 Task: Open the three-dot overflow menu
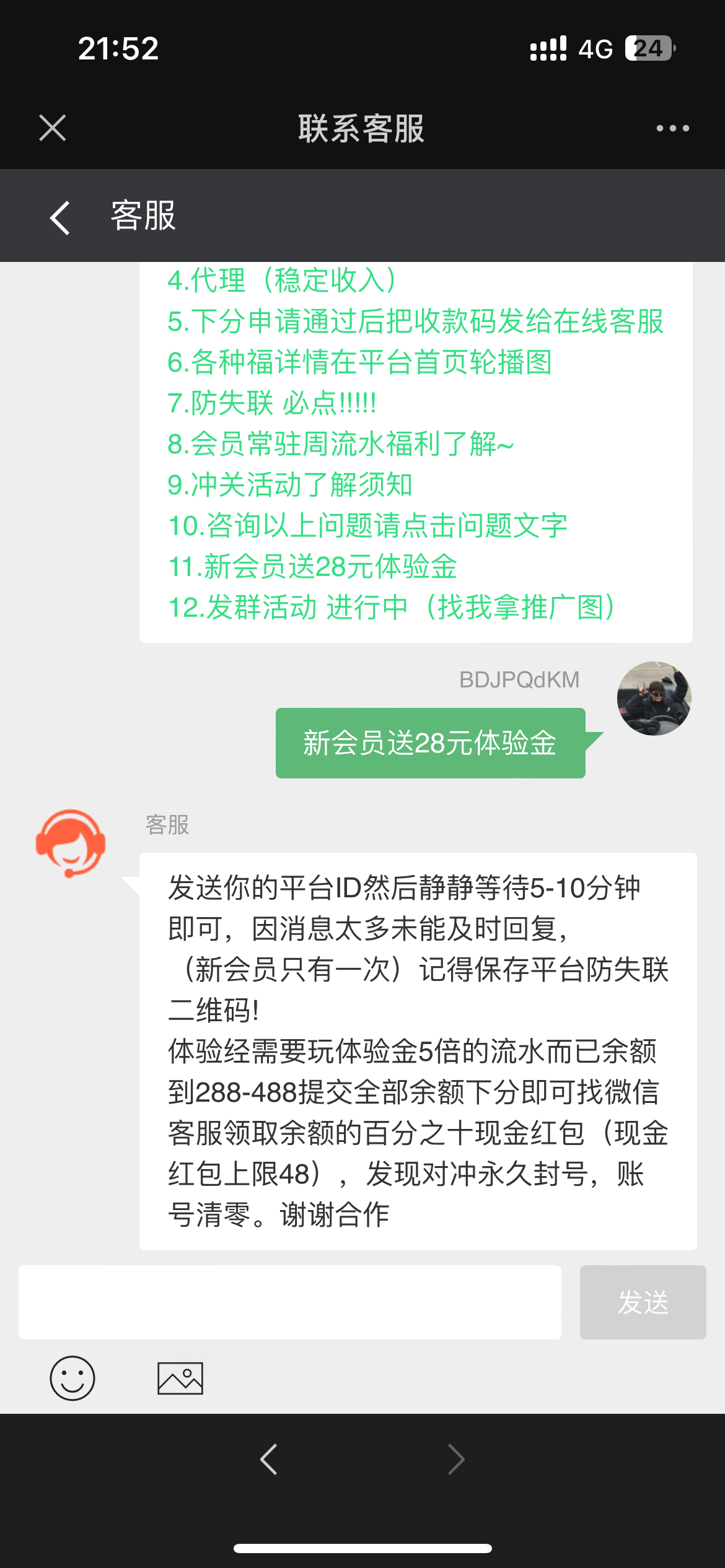tap(672, 128)
